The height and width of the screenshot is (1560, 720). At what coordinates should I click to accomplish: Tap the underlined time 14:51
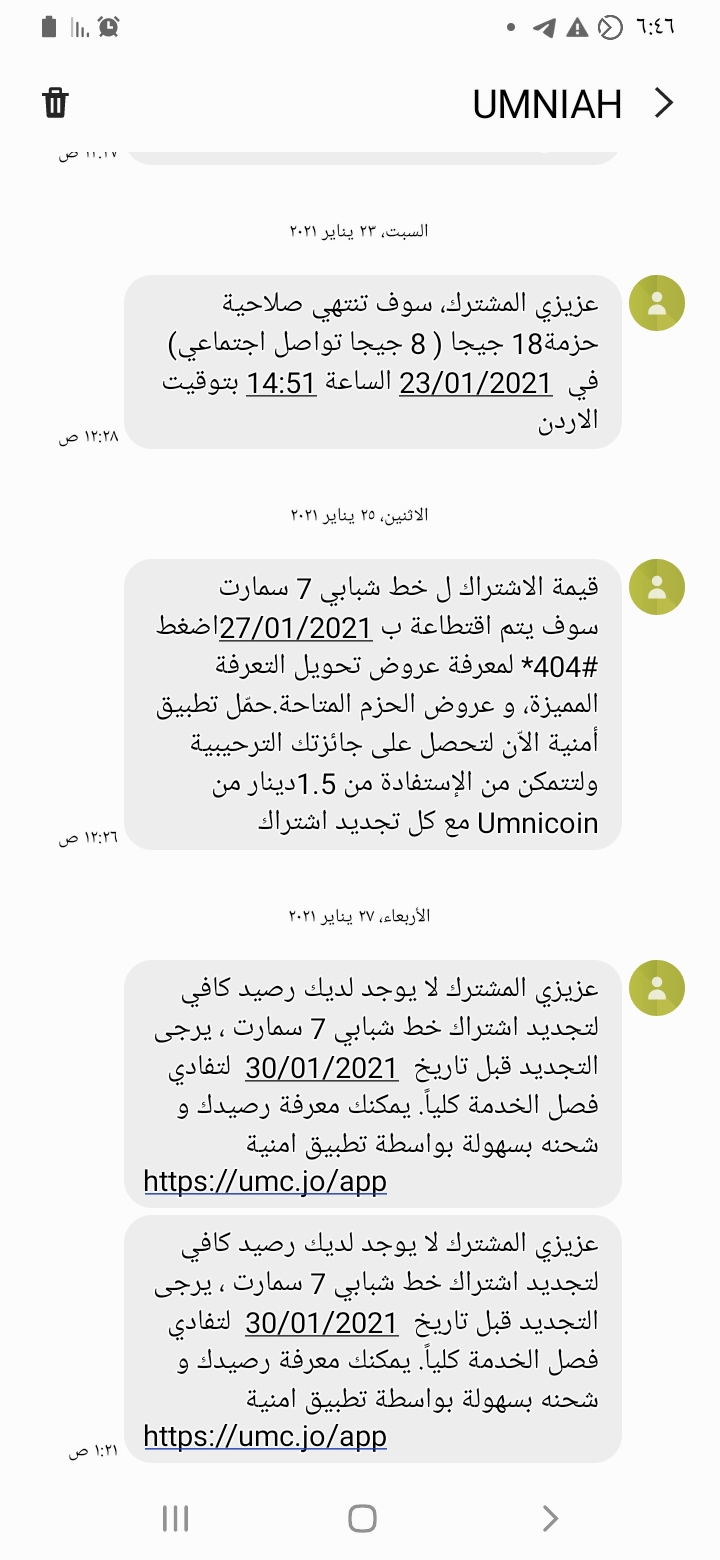pyautogui.click(x=282, y=383)
